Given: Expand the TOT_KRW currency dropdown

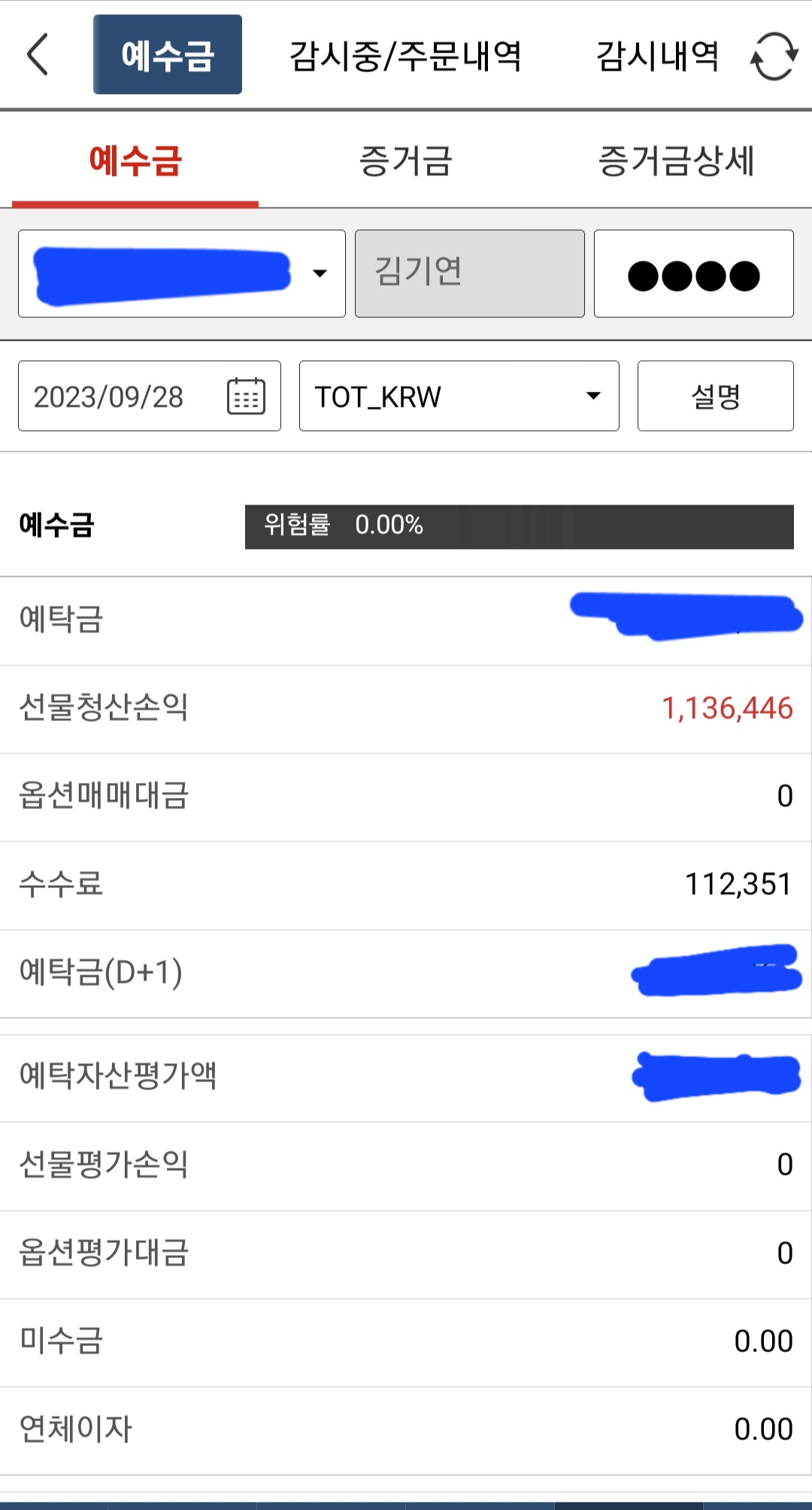Looking at the screenshot, I should pos(459,396).
